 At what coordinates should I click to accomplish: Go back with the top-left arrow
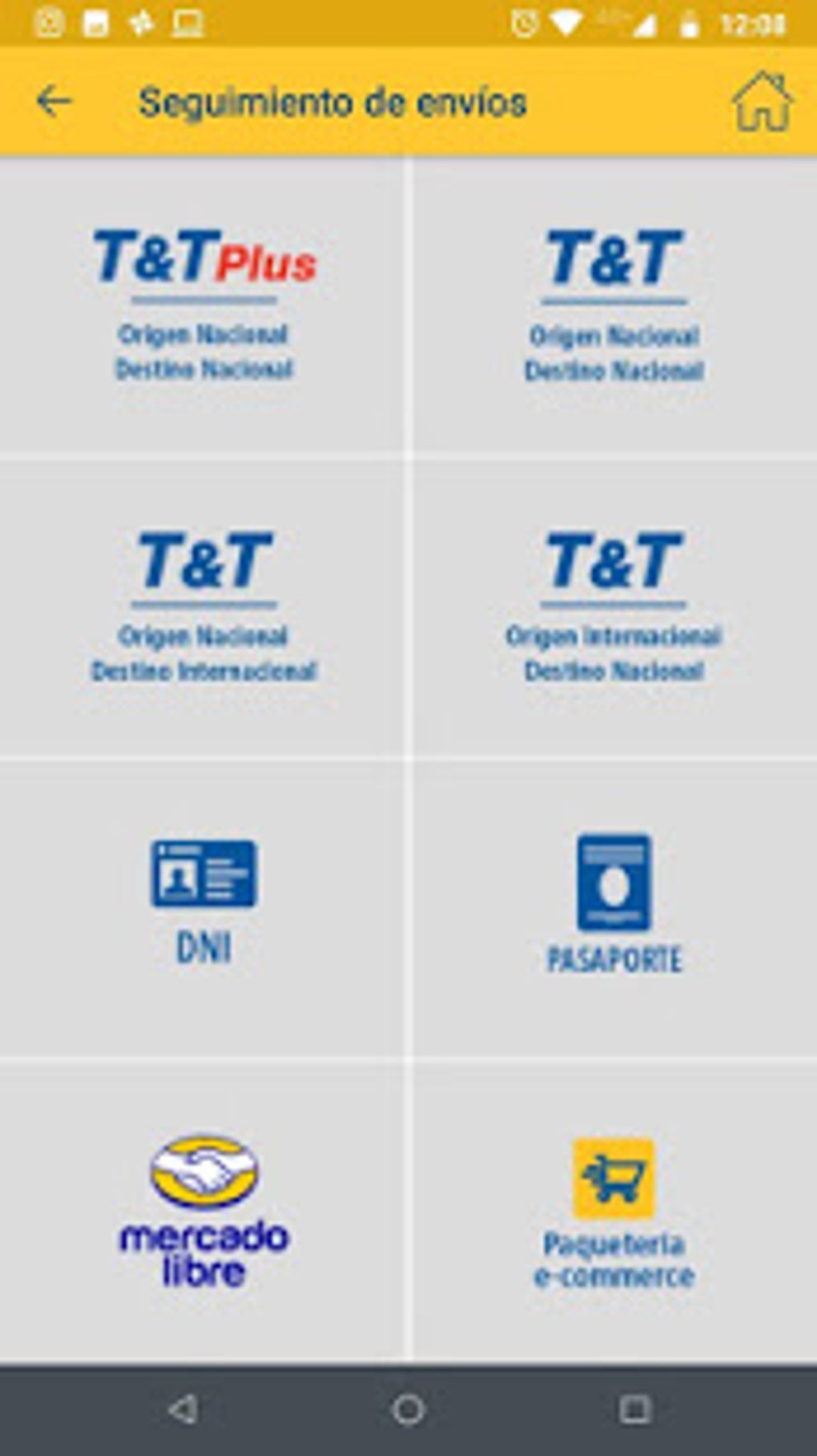coord(54,102)
